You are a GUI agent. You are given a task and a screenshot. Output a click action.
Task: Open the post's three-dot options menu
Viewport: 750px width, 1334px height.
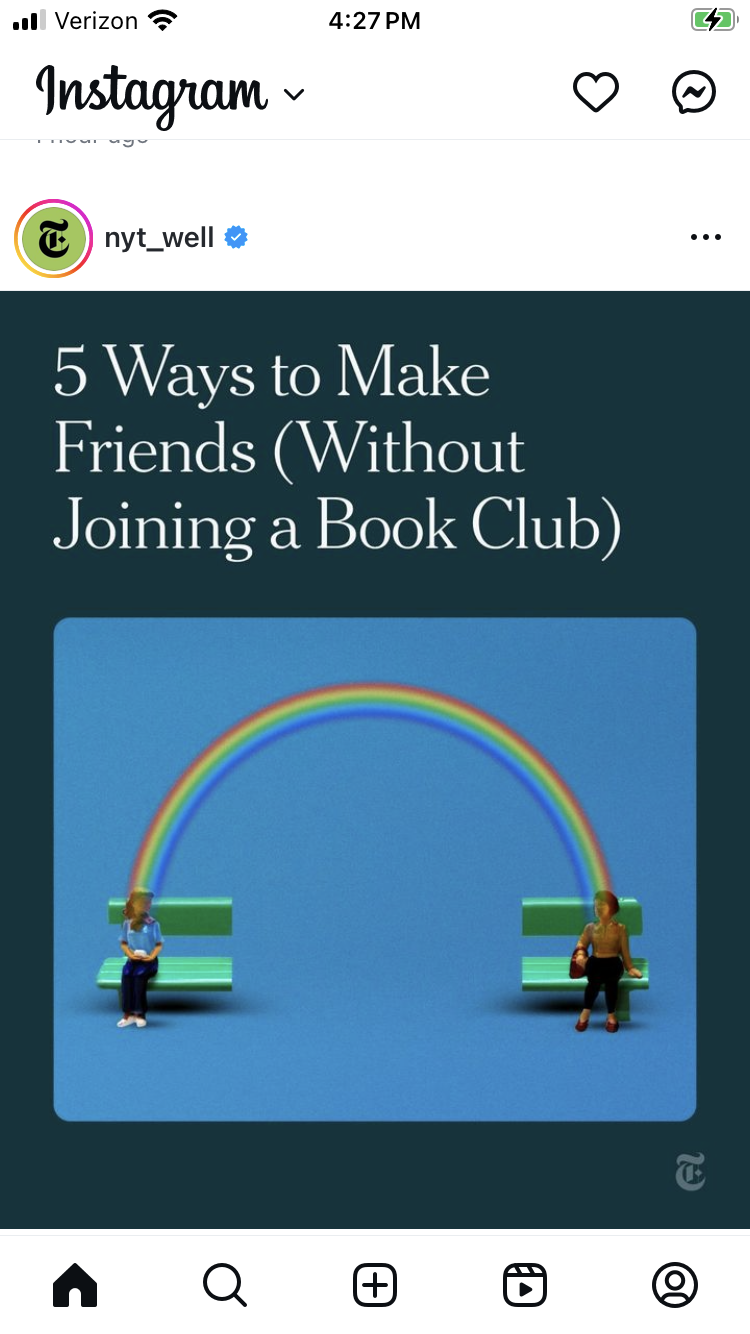coord(705,238)
